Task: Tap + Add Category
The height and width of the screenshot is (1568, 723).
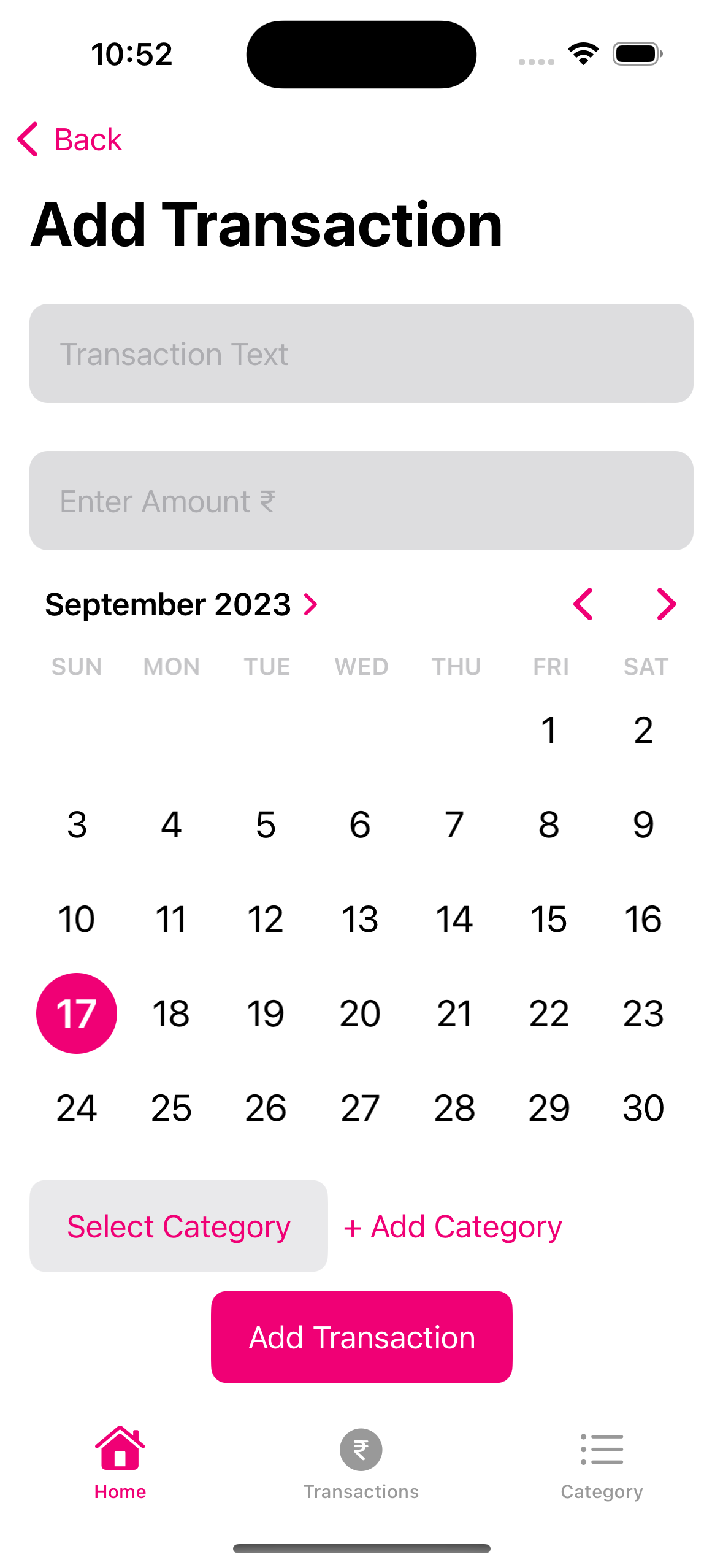Action: [x=453, y=1226]
